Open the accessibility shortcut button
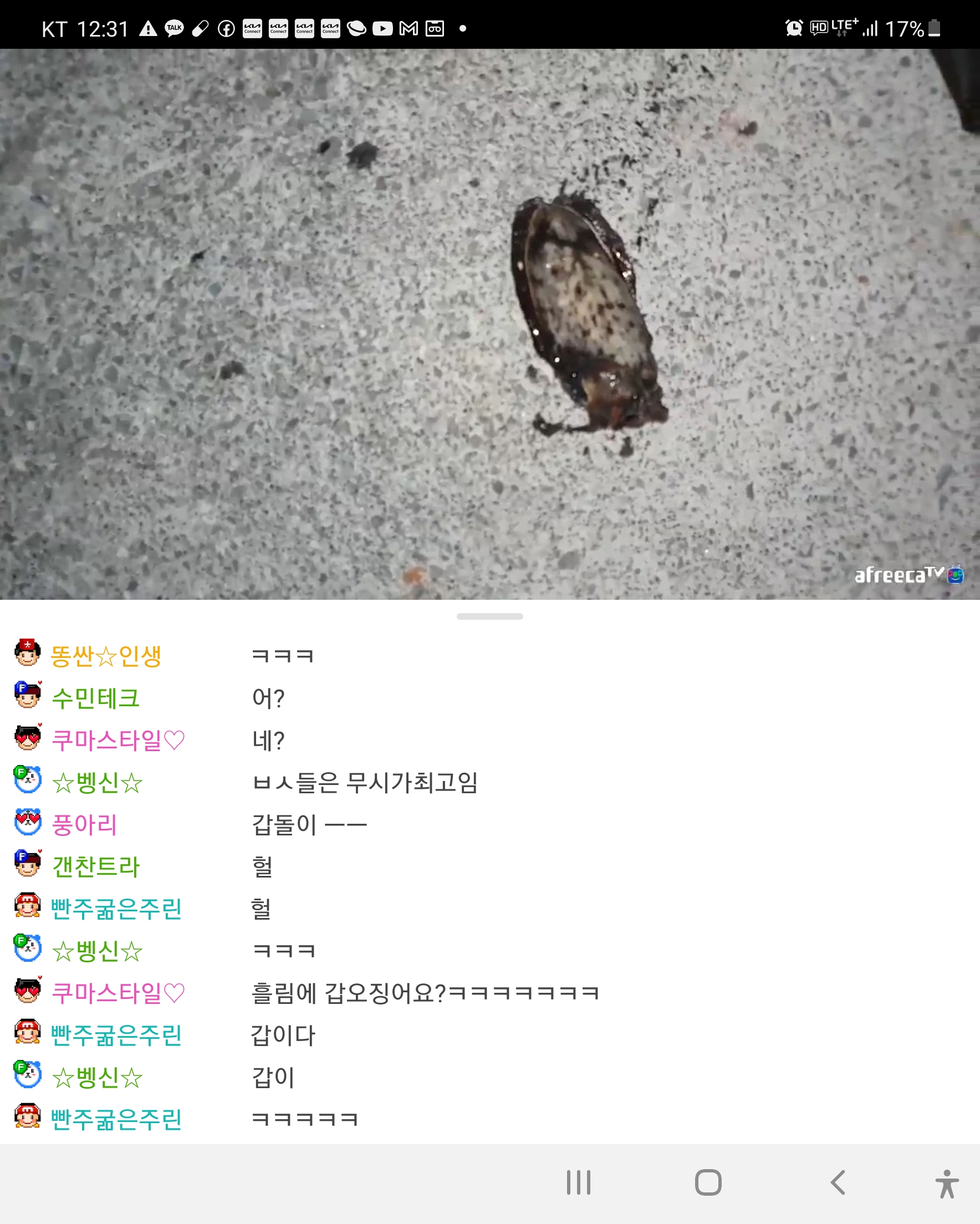The image size is (980, 1224). 947,1184
